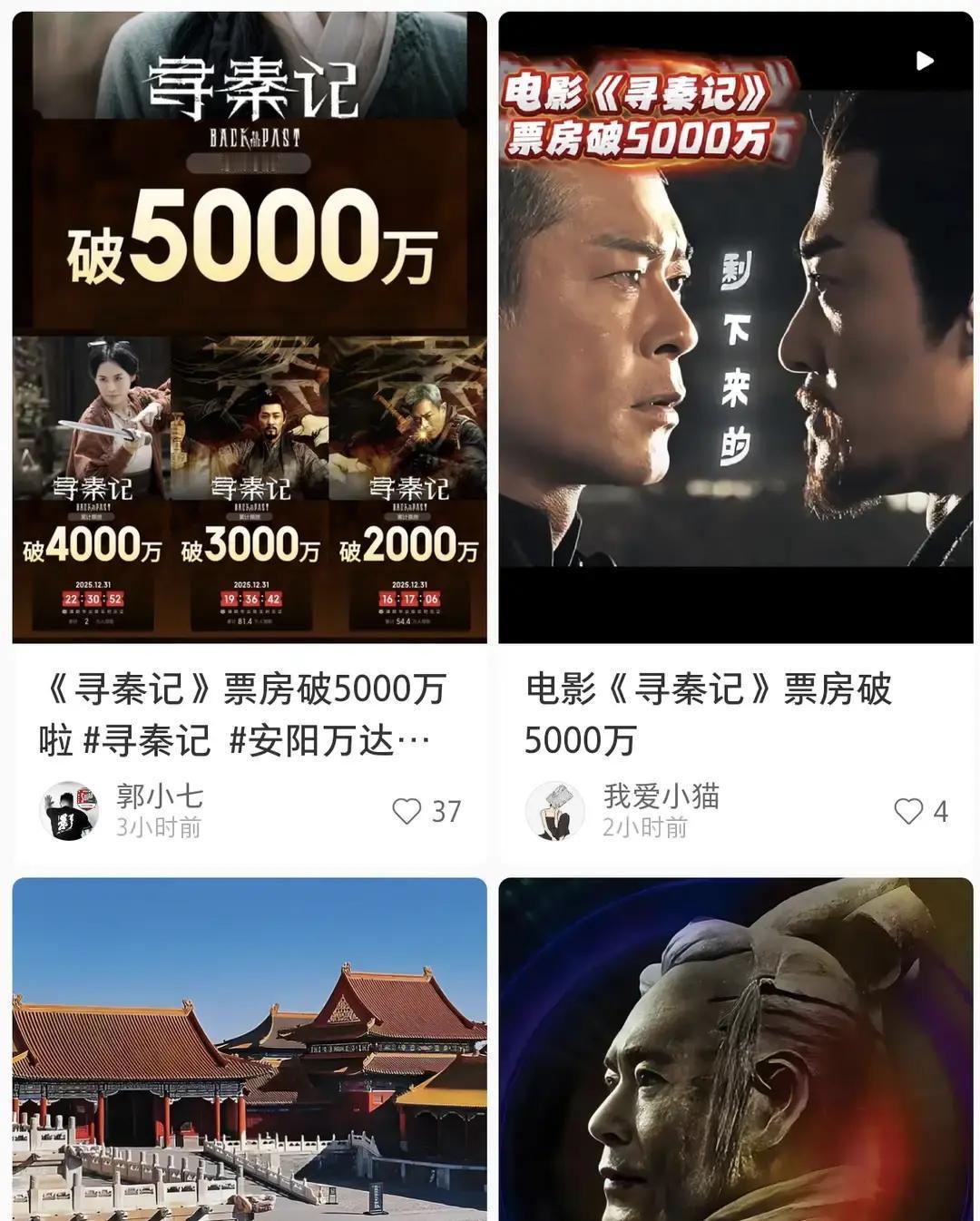Open the terracotta warrior face post

pyautogui.click(x=735, y=1043)
